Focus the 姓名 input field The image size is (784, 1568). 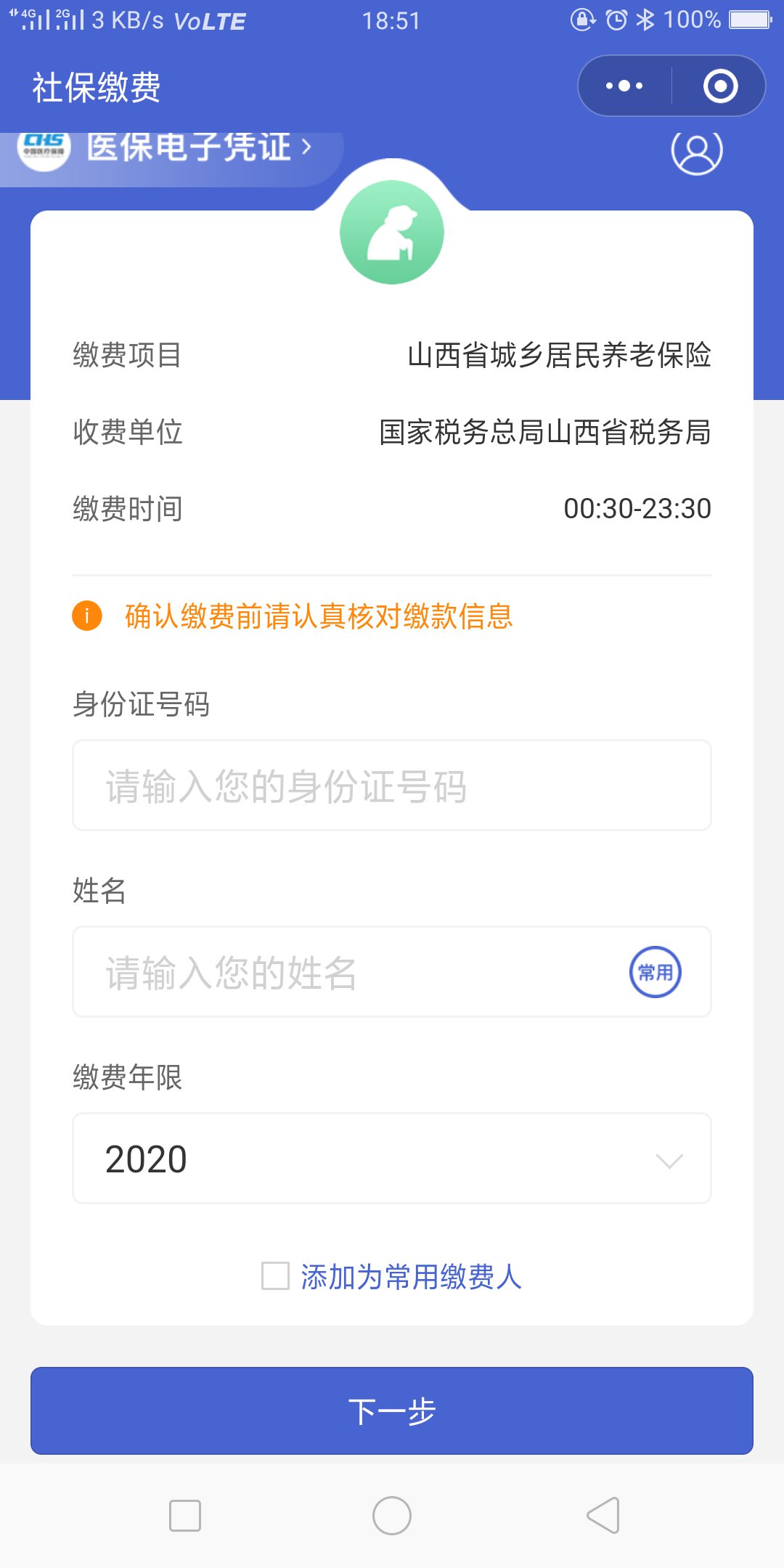point(348,972)
